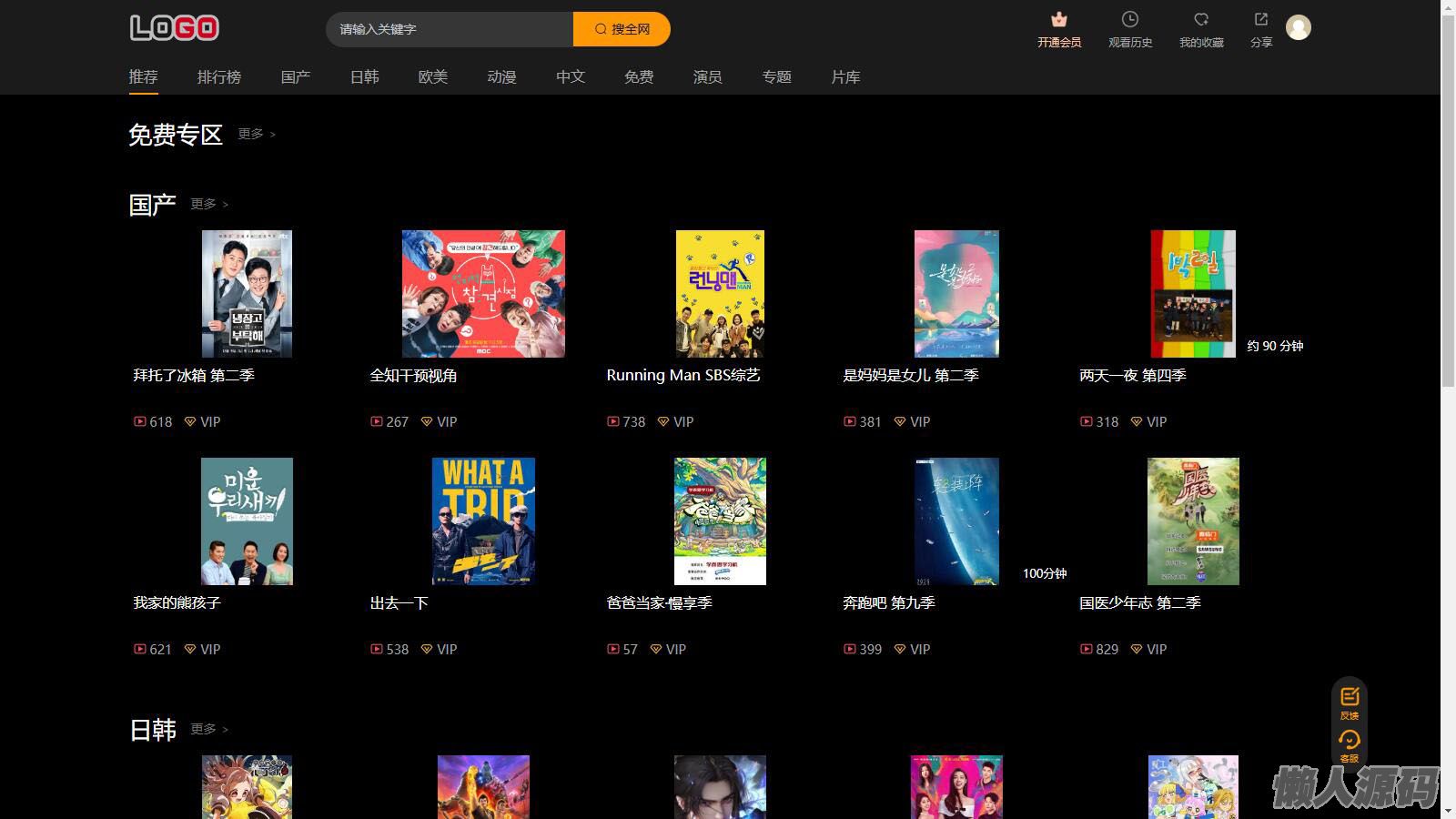Open 开通会员 membership purchase
Image resolution: width=1456 pixels, height=819 pixels.
pos(1058,29)
